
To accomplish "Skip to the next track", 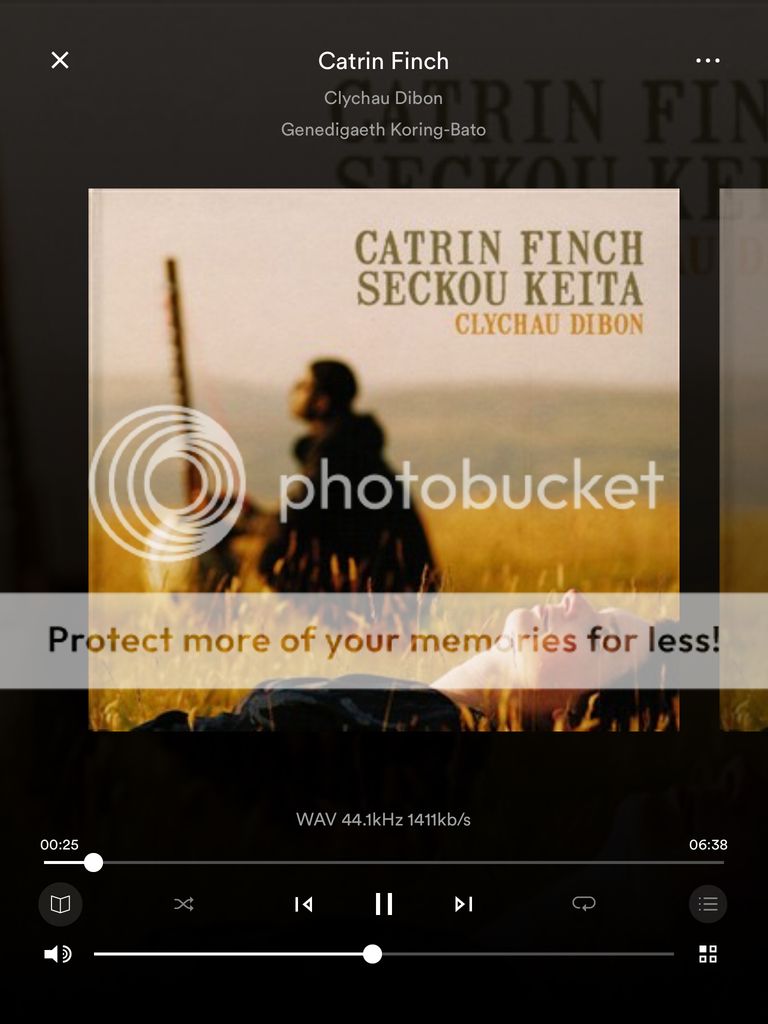I will [x=463, y=904].
